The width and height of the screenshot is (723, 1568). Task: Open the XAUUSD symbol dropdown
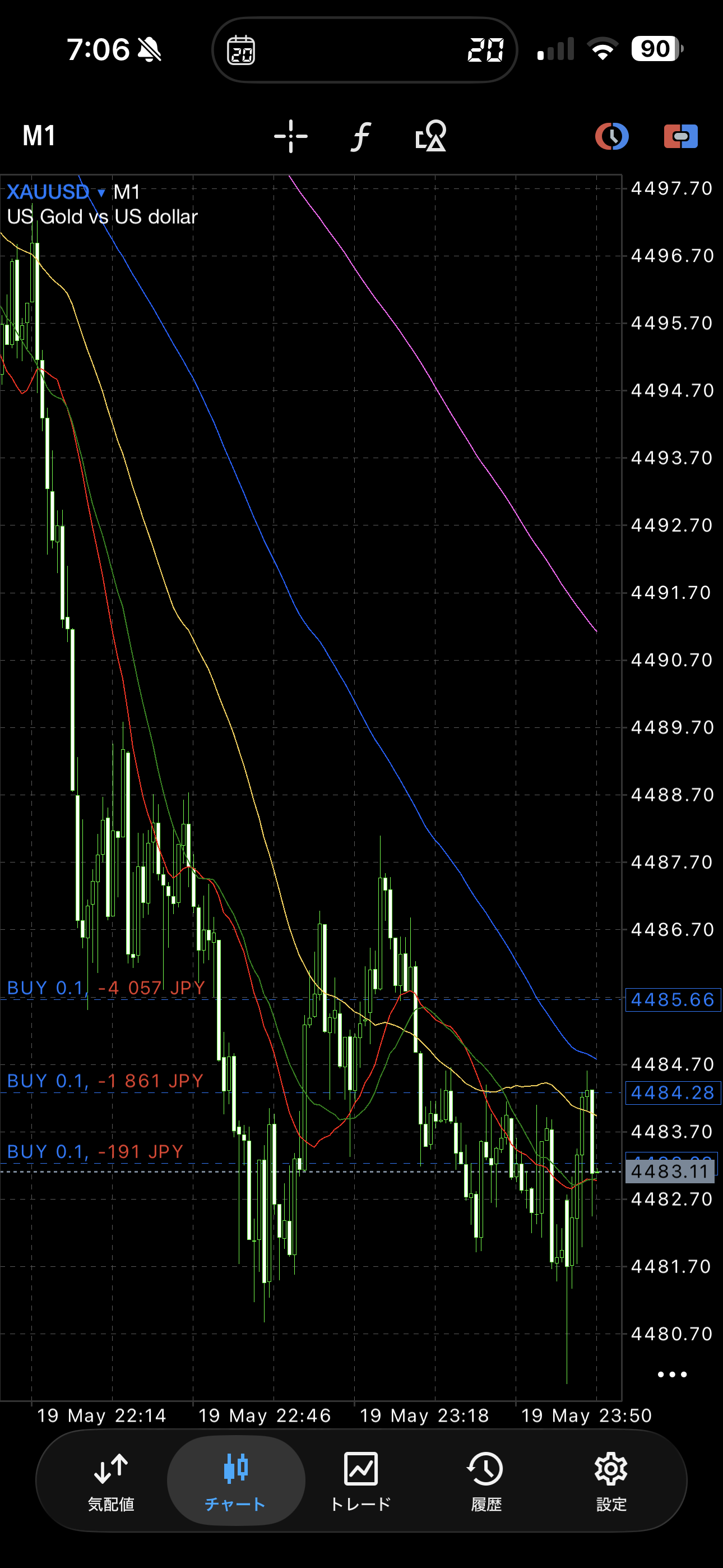click(x=56, y=192)
